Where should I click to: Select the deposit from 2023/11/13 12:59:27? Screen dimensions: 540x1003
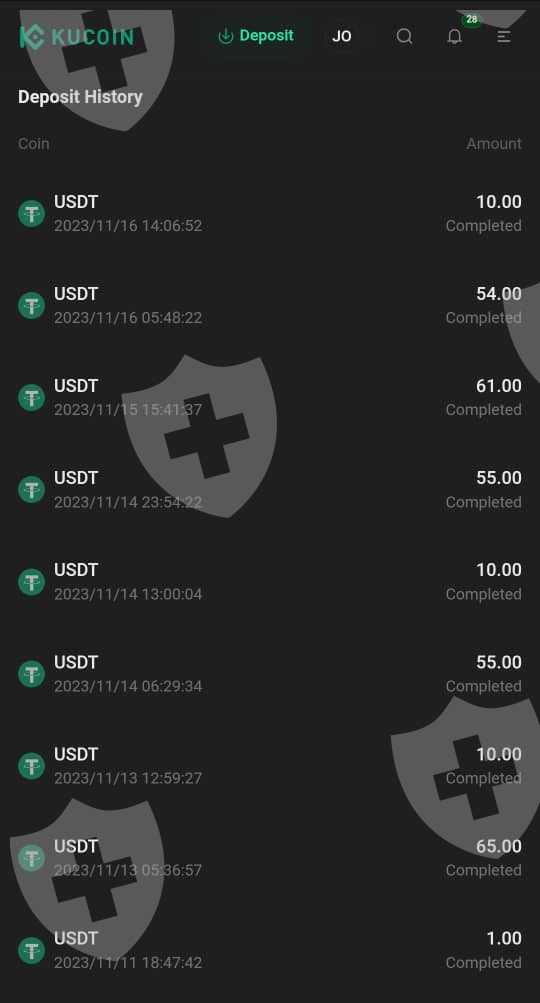(x=270, y=766)
